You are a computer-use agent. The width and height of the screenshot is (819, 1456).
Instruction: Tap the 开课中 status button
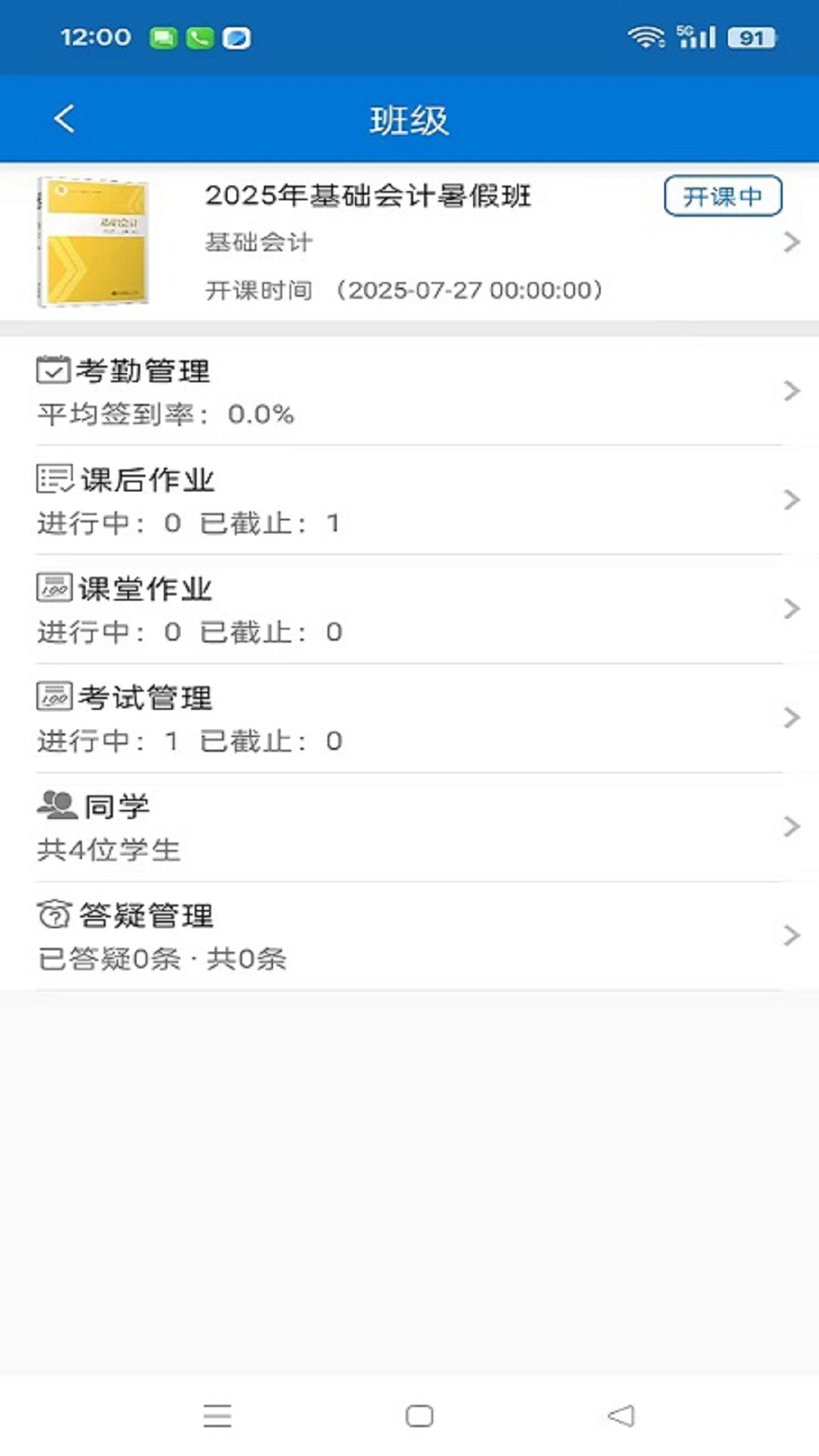[x=723, y=196]
